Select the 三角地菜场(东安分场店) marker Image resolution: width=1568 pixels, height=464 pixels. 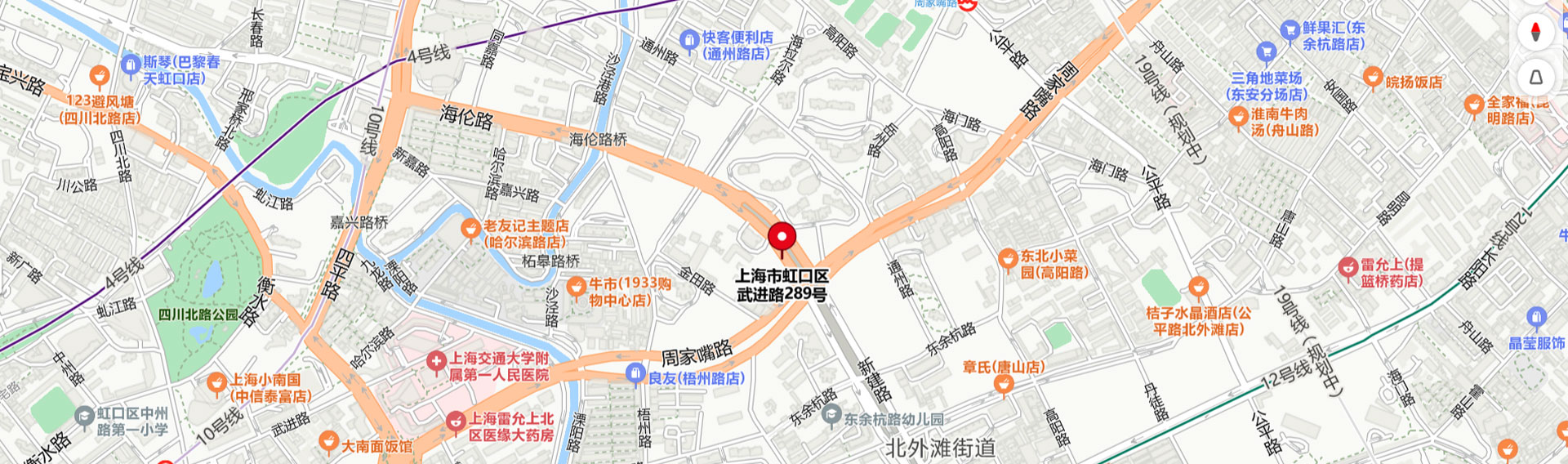(x=1266, y=54)
